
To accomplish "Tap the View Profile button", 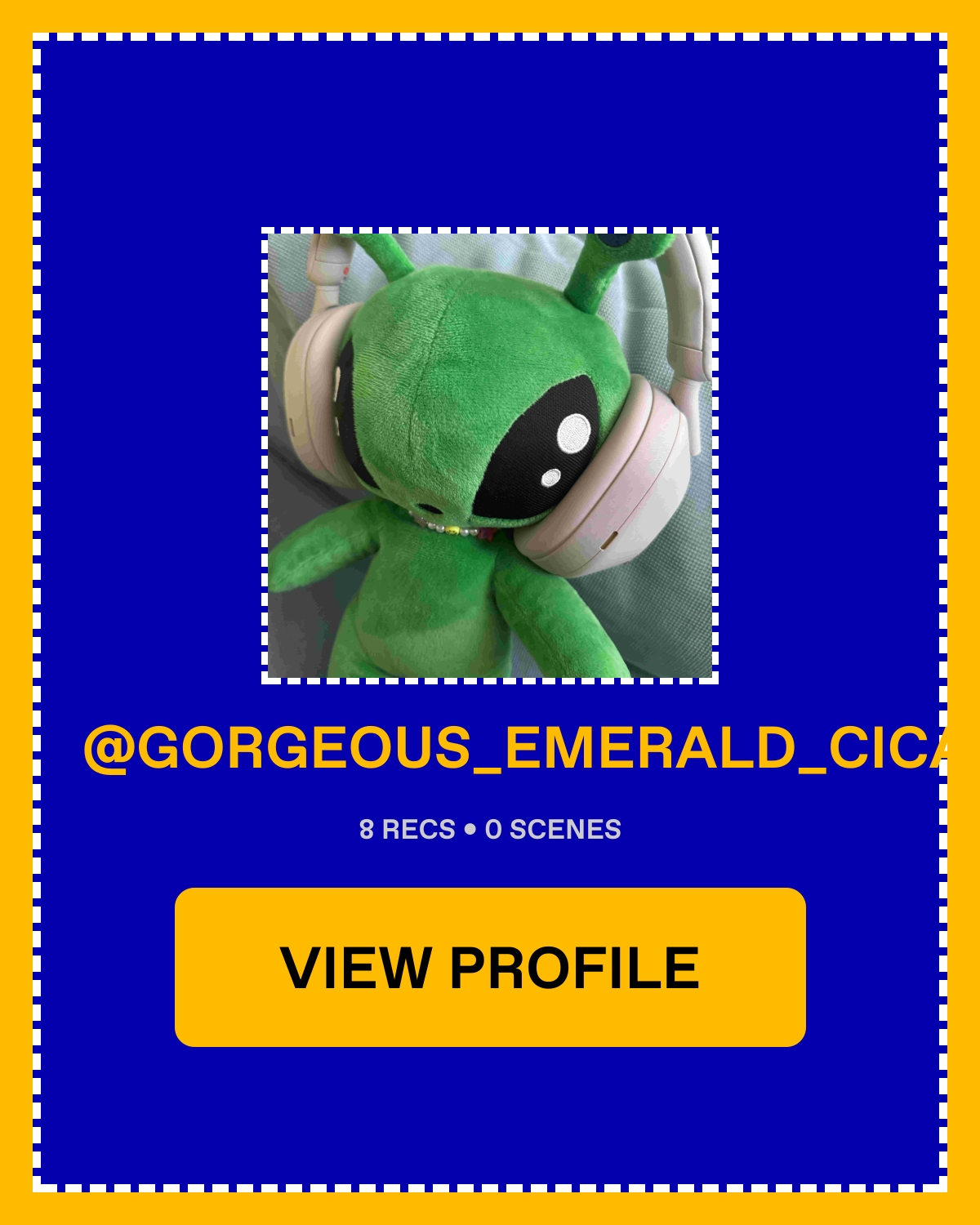I will pyautogui.click(x=490, y=967).
